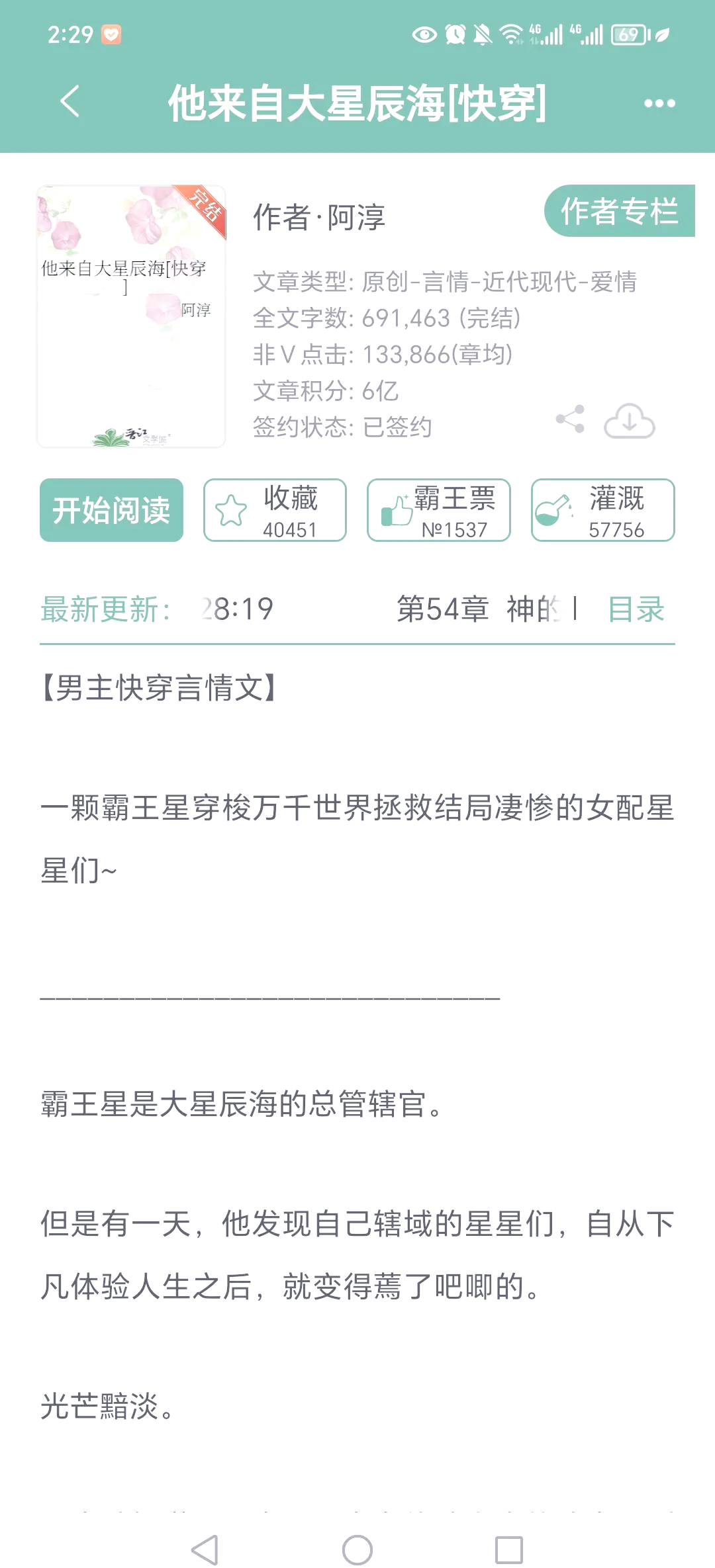This screenshot has height=1568, width=715.
Task: Return to the system home screen
Action: click(358, 1549)
